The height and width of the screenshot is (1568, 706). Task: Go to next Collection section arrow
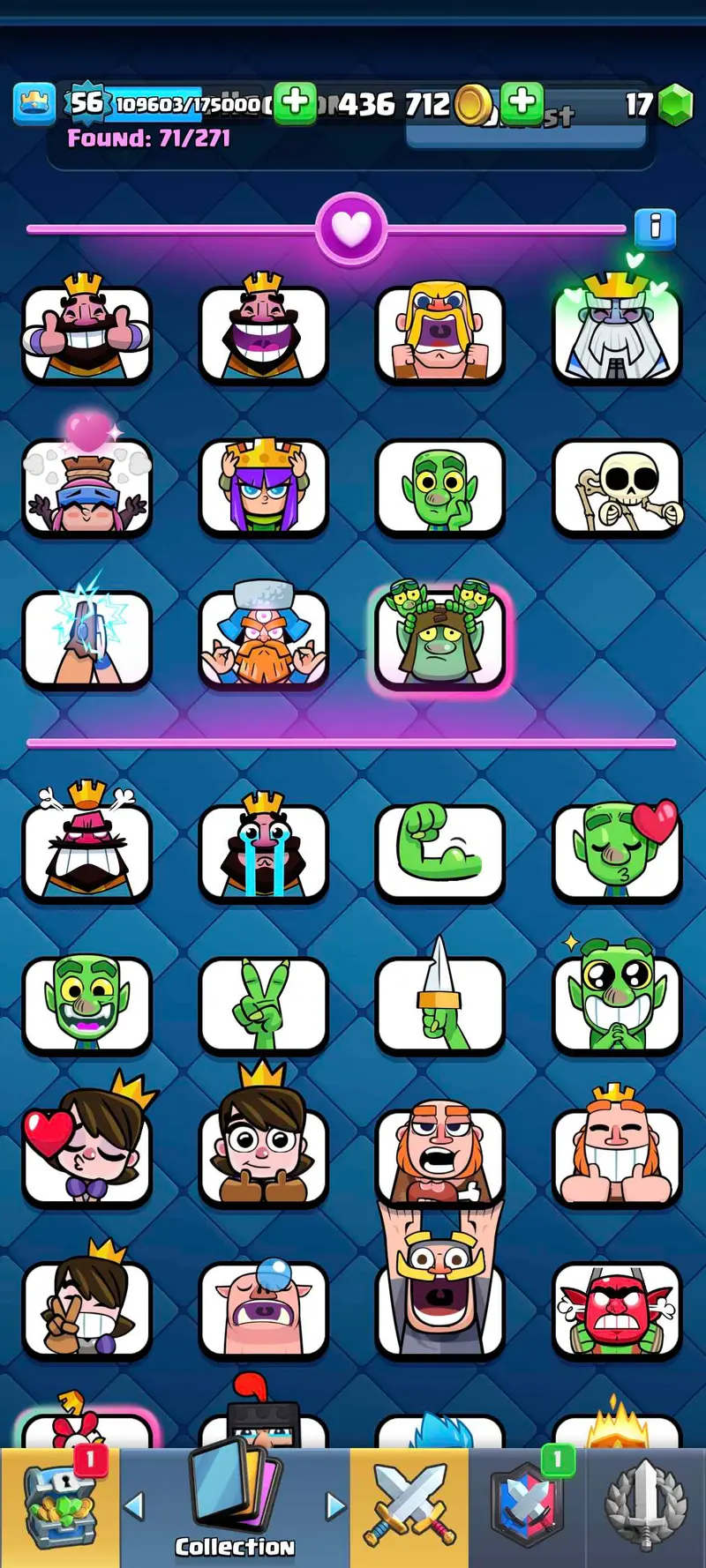tap(336, 1505)
